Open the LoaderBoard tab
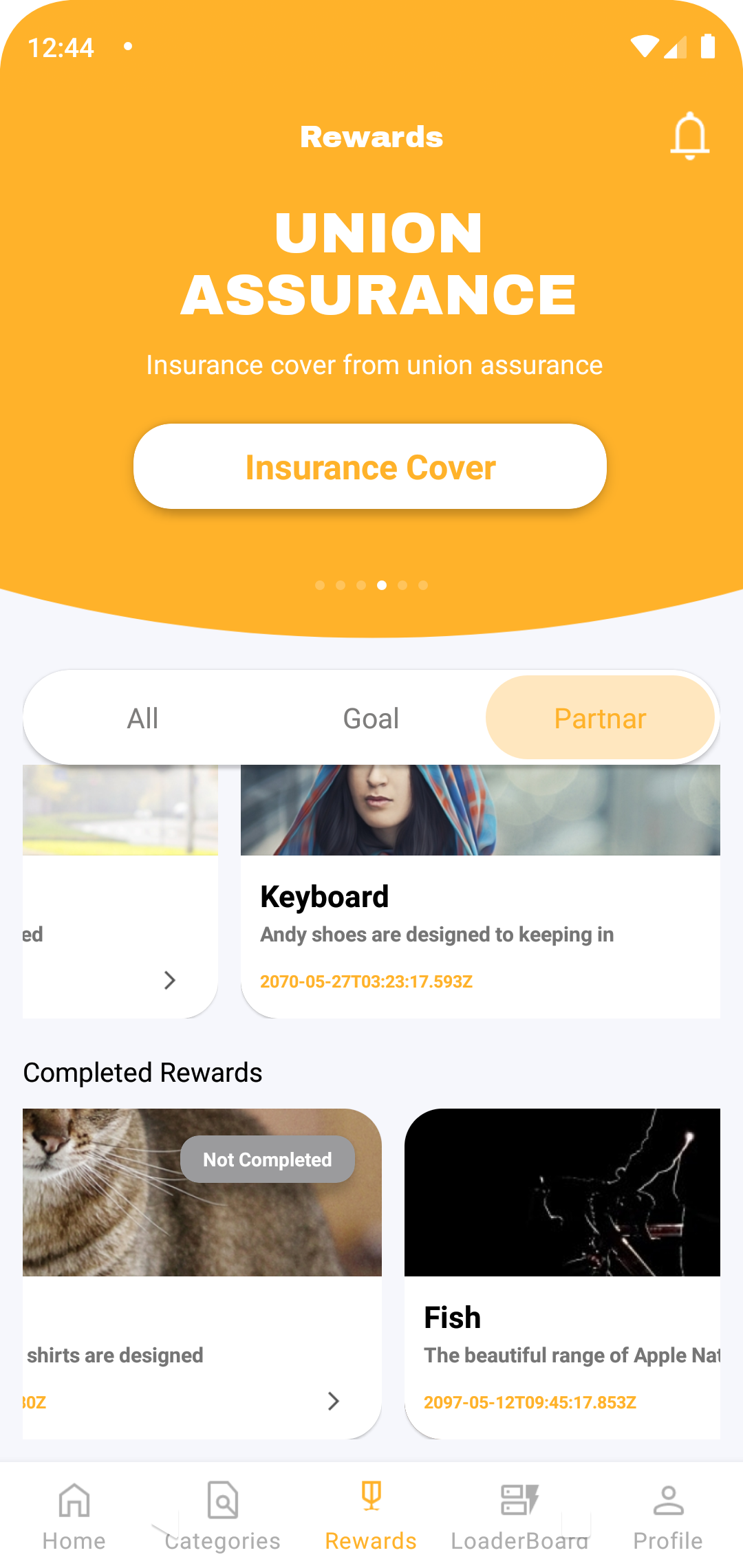Image resolution: width=743 pixels, height=1568 pixels. tap(519, 1516)
